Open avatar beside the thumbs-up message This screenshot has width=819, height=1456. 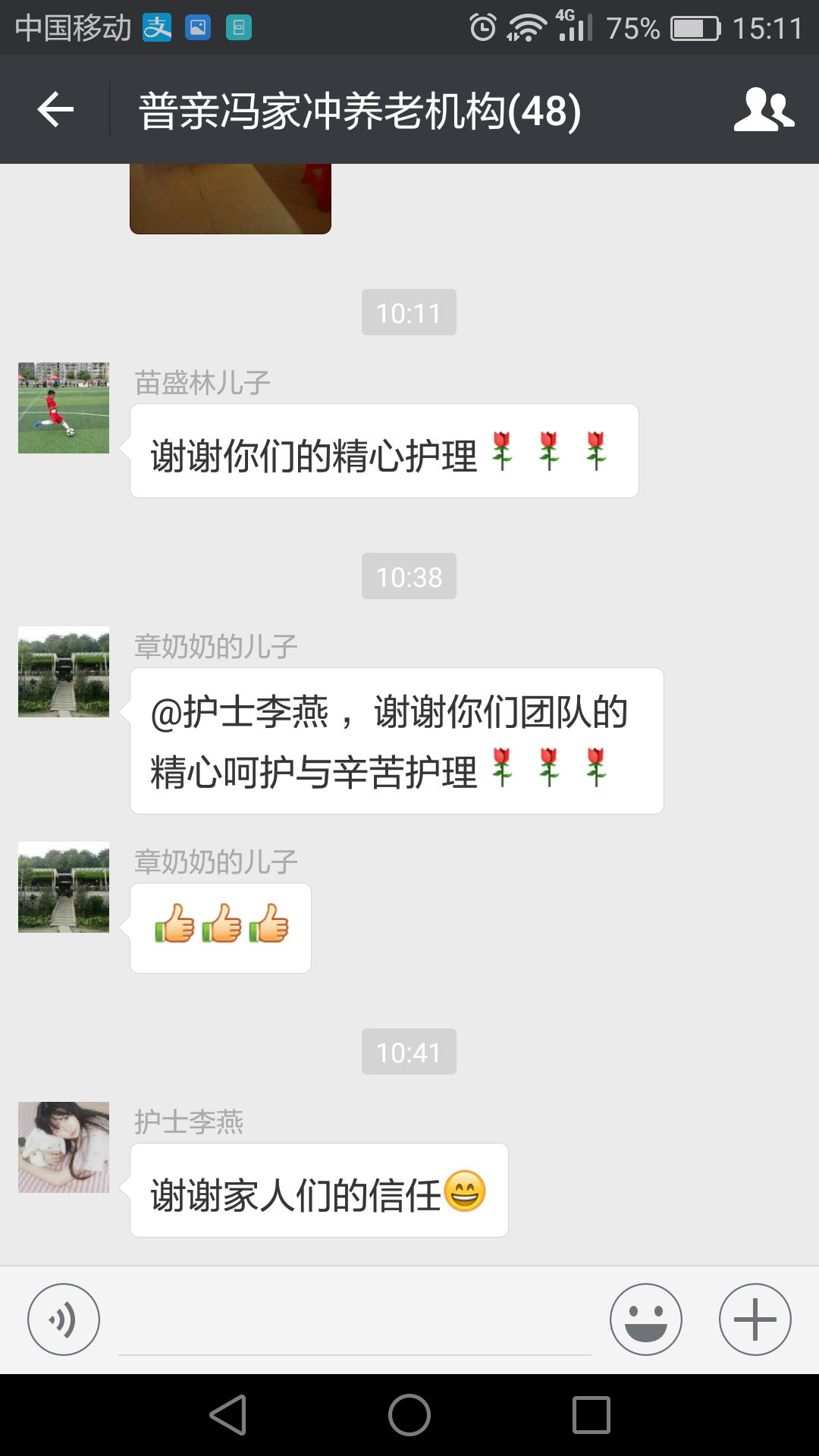(x=64, y=887)
